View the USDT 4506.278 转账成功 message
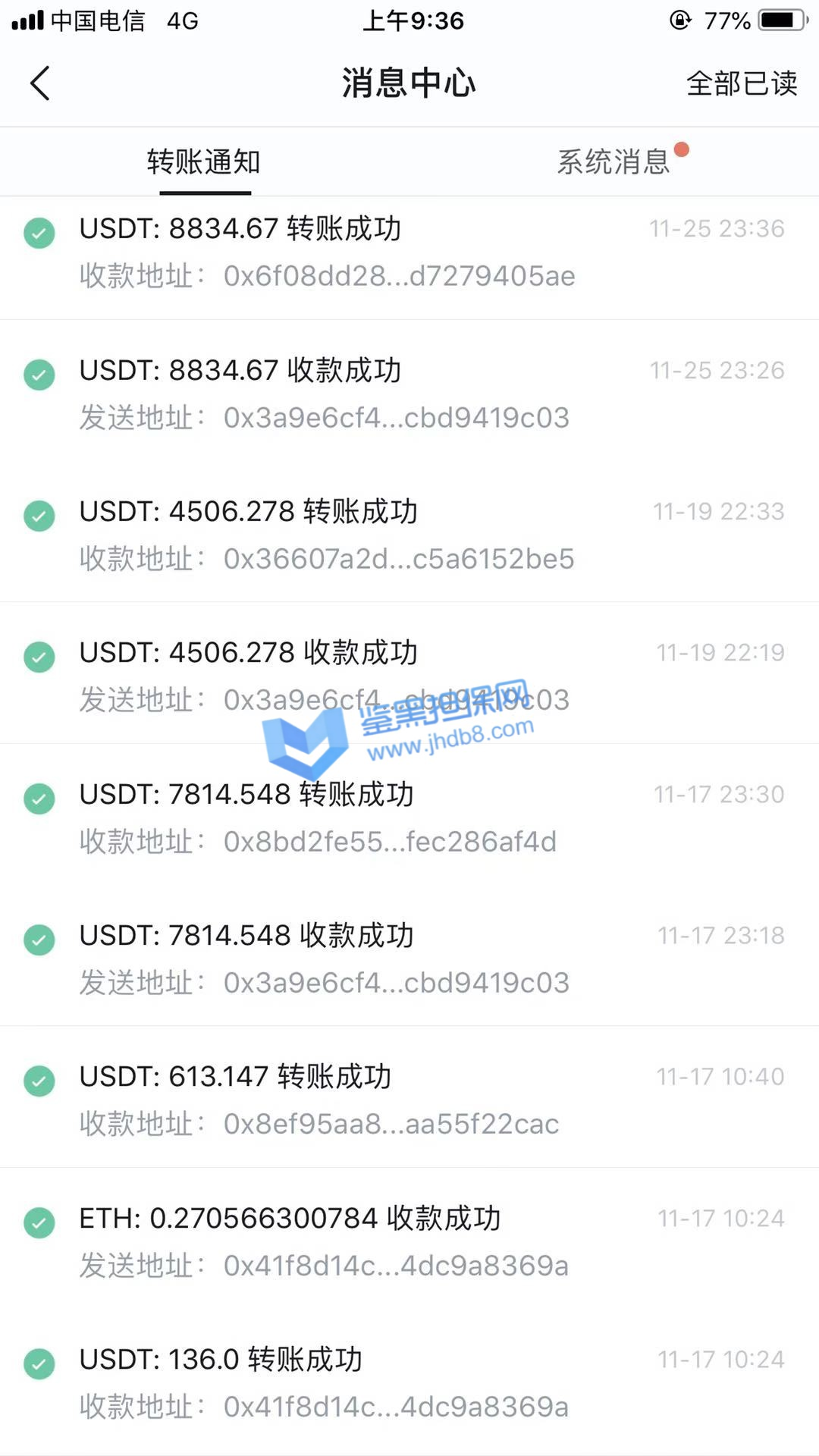Screen dimensions: 819x1456 pyautogui.click(x=409, y=535)
